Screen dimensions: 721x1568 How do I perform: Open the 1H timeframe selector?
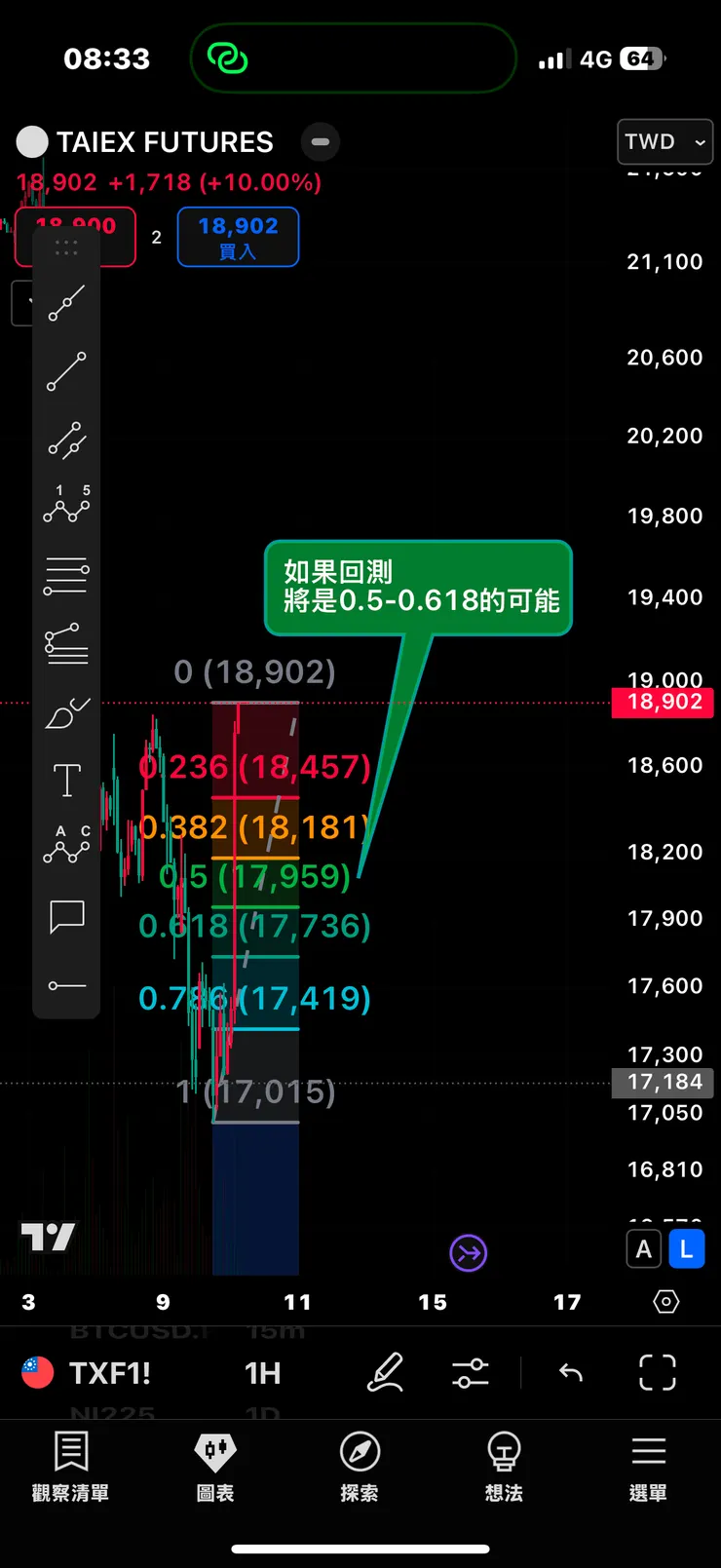click(x=261, y=1372)
